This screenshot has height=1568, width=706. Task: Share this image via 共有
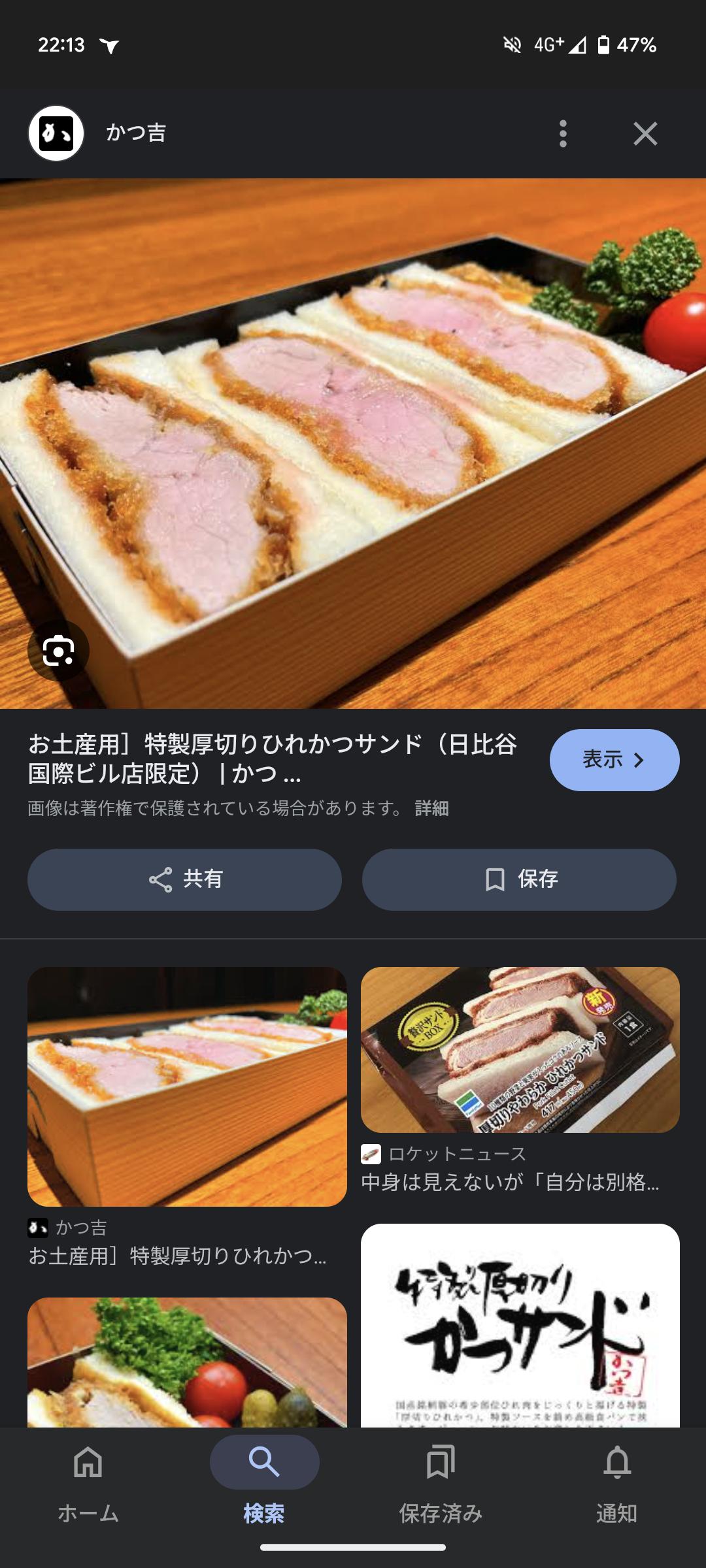click(x=184, y=879)
